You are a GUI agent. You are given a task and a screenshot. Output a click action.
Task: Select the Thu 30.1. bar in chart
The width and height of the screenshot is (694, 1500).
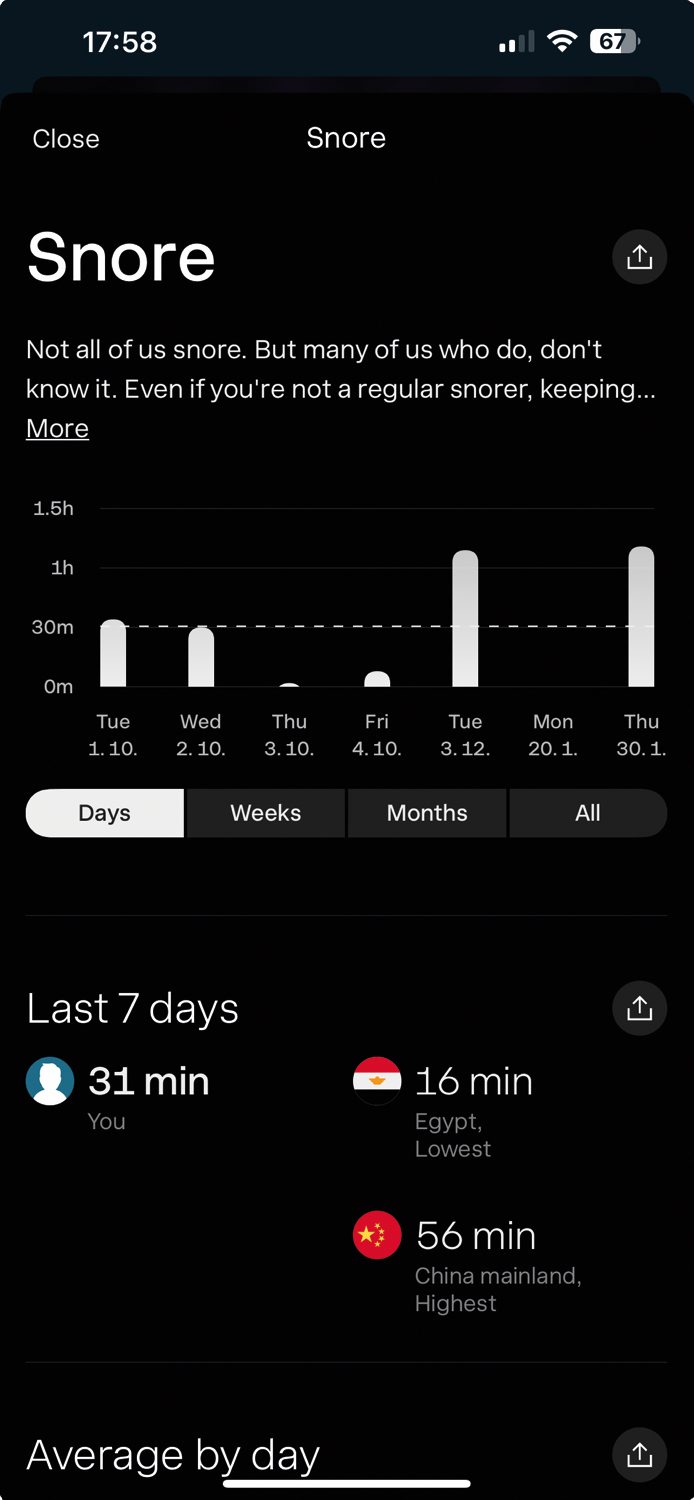[641, 617]
